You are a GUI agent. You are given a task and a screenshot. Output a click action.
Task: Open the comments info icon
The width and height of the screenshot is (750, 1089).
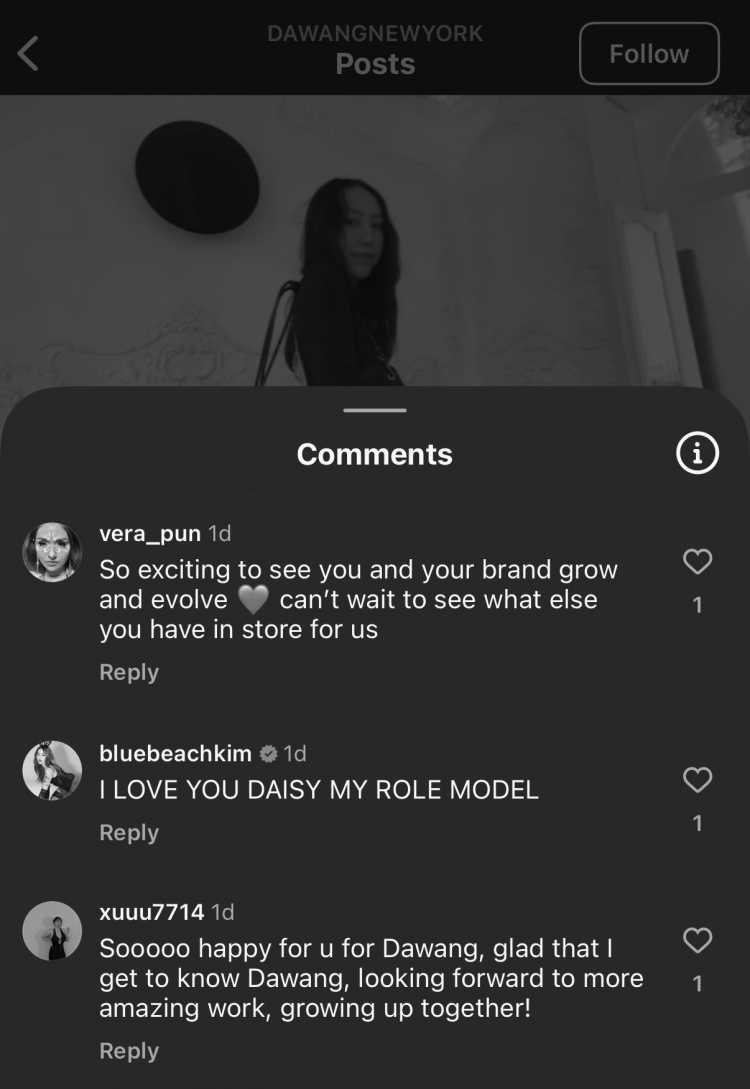click(697, 454)
